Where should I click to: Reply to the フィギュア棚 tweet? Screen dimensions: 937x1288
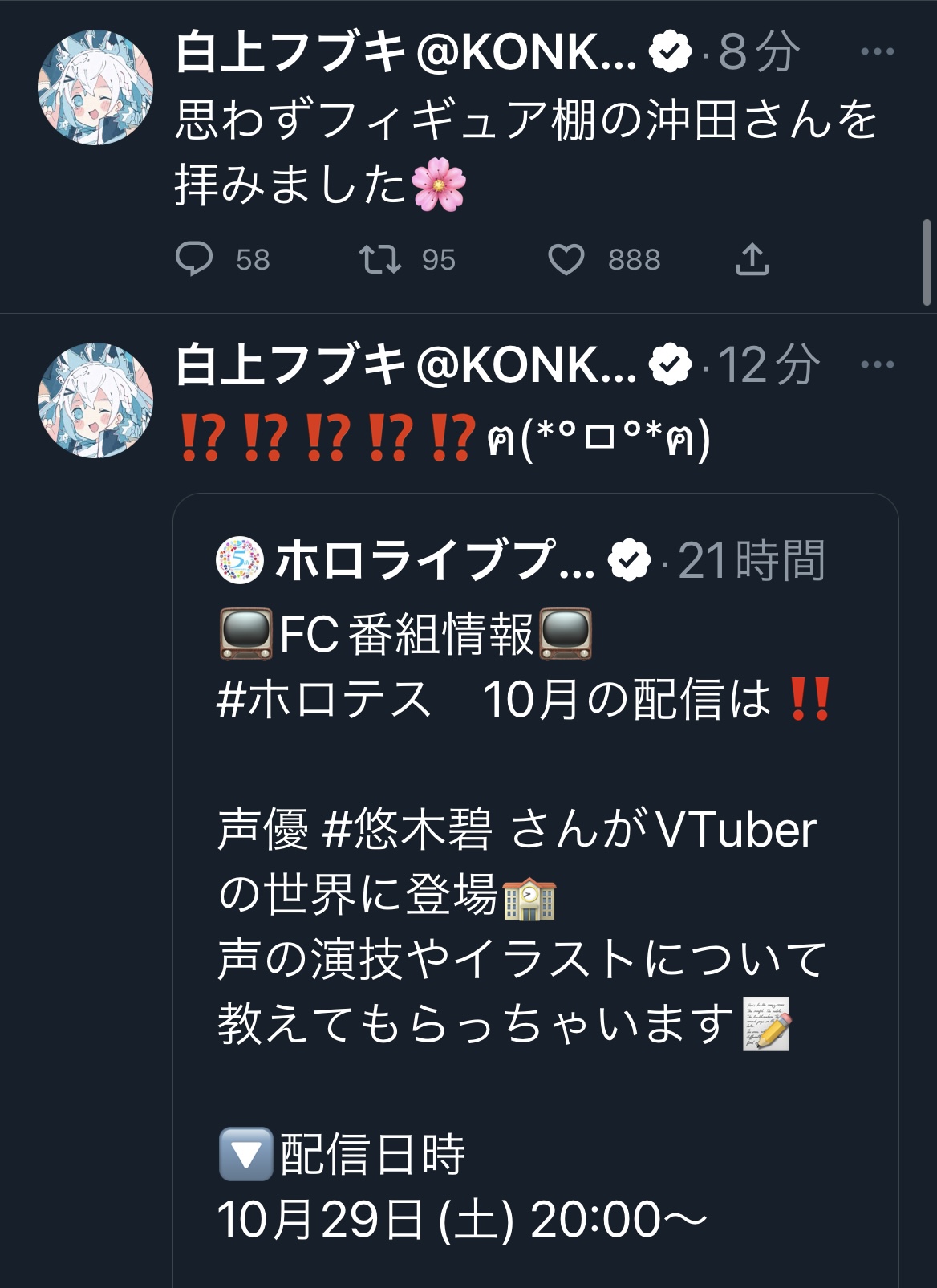194,259
